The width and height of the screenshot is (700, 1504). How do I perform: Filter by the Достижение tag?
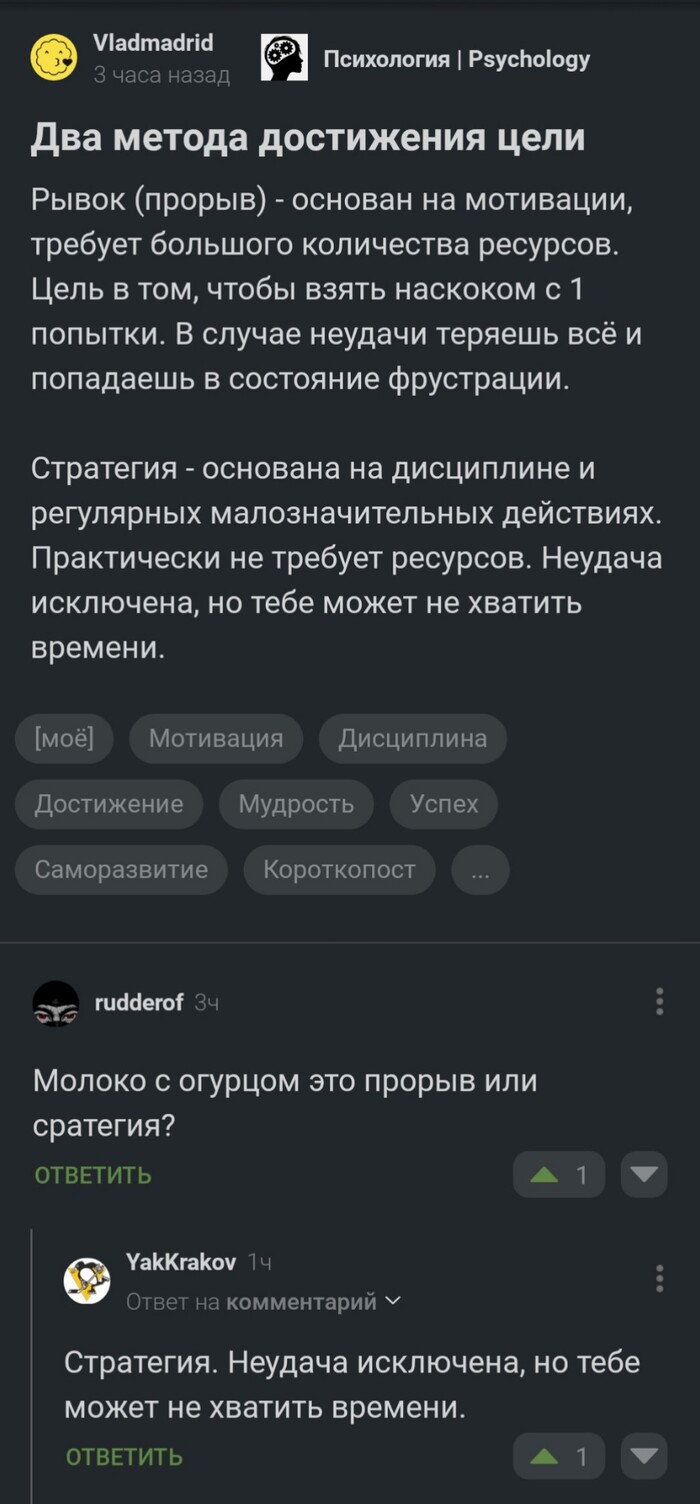(109, 804)
